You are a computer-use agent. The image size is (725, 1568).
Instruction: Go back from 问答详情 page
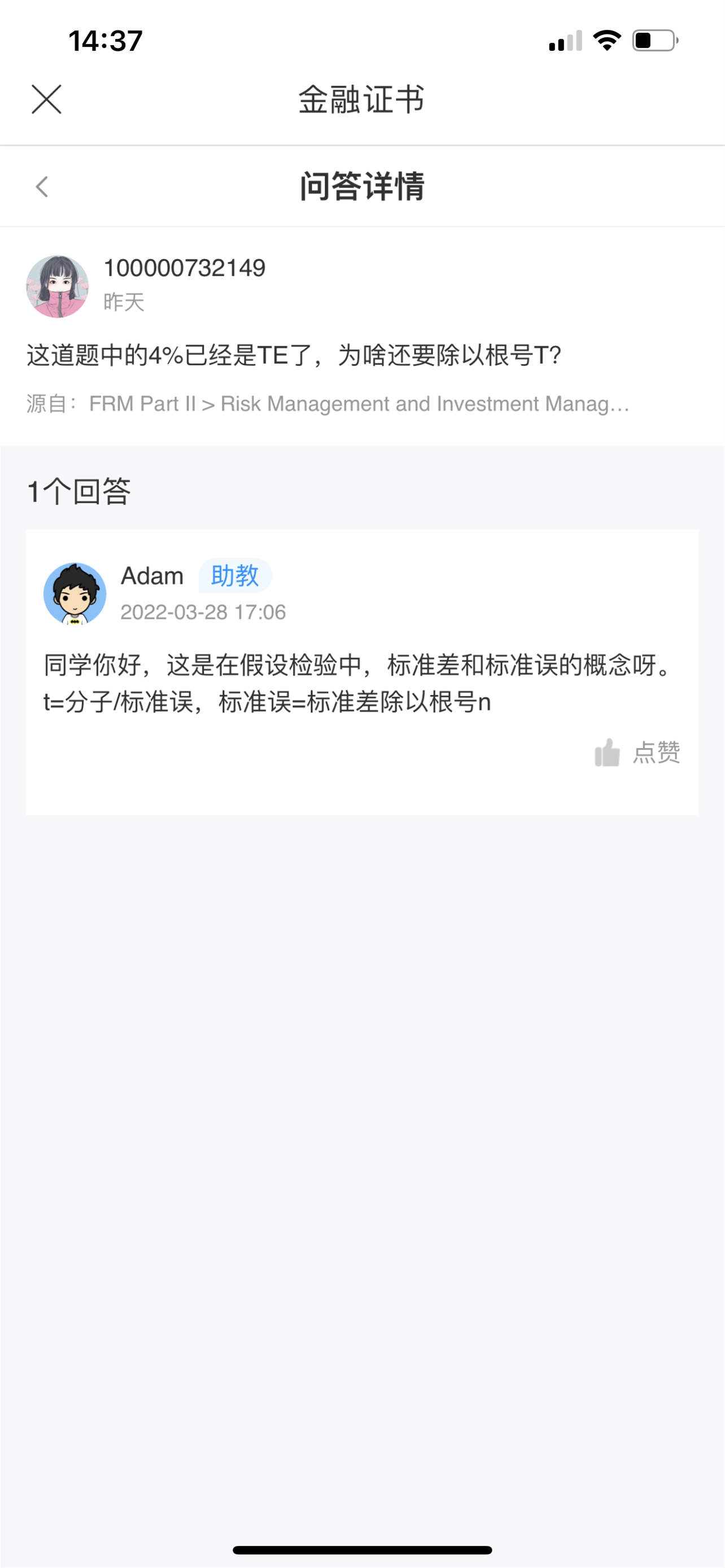(x=42, y=186)
